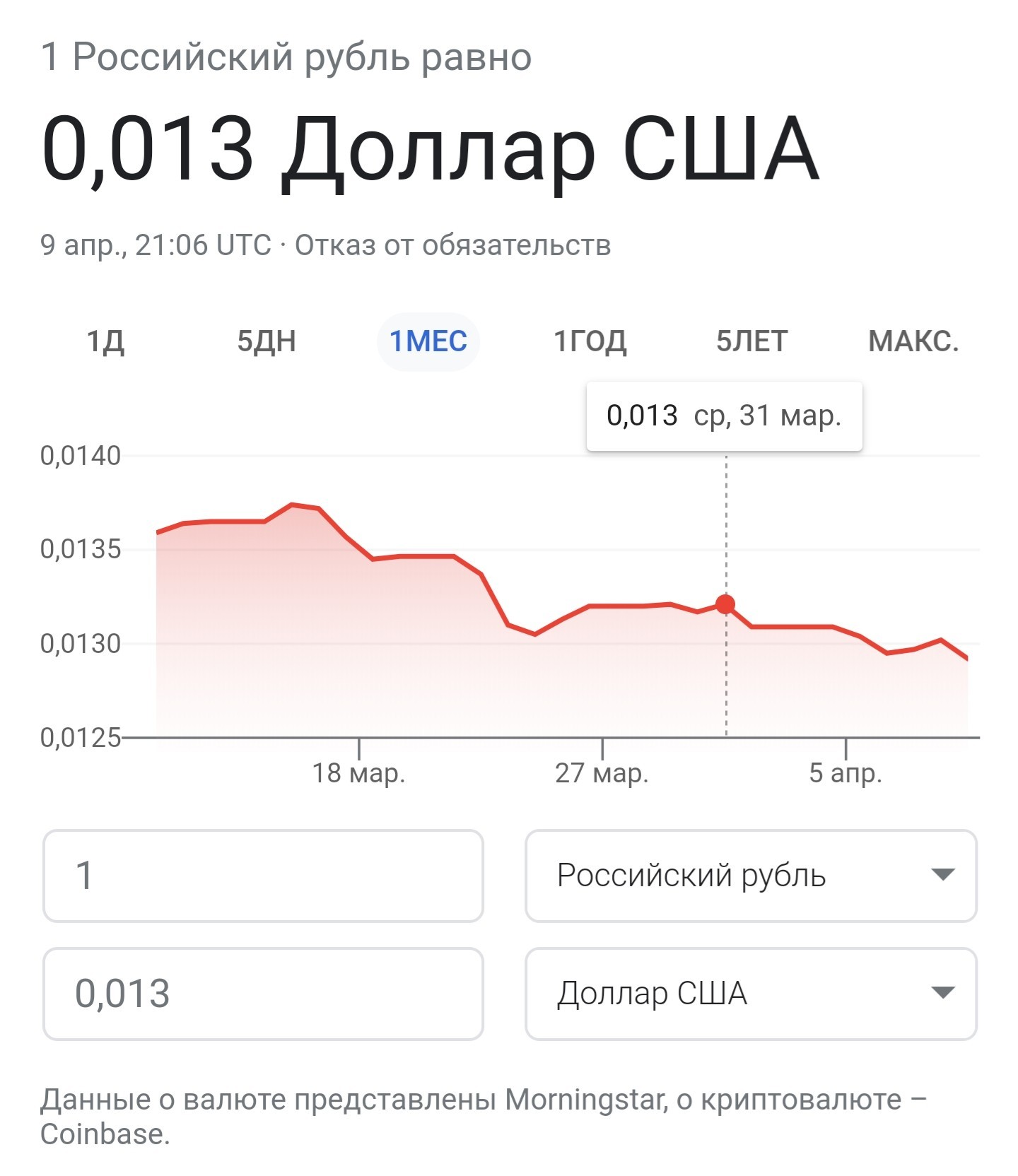Show the 1ГОД chart range
Viewport: 1018px width, 1176px height.
pos(590,342)
